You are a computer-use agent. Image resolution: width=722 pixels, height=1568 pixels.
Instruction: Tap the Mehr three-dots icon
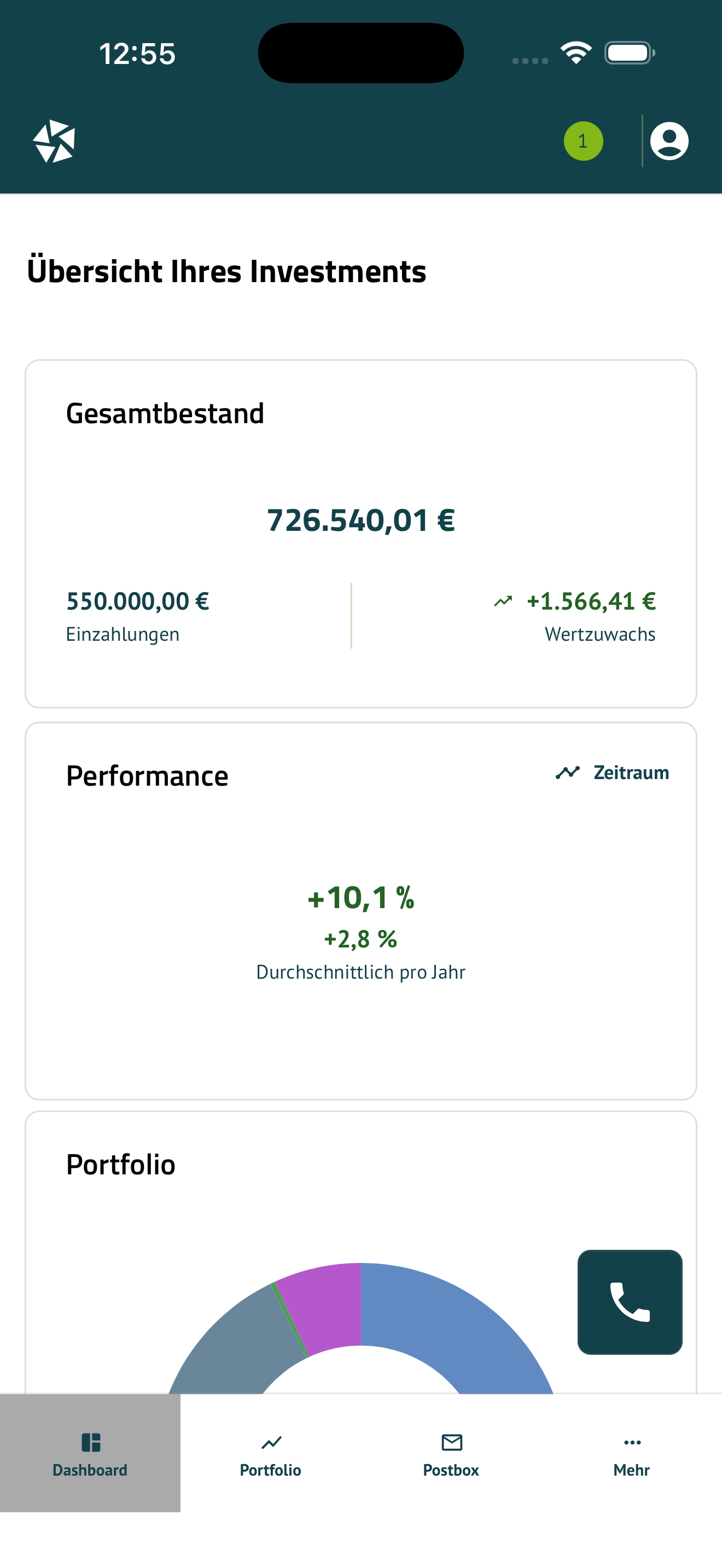coord(632,1443)
